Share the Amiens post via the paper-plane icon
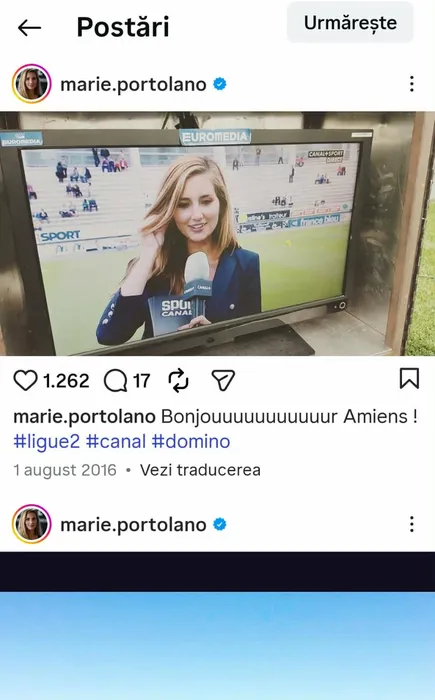 tap(223, 380)
